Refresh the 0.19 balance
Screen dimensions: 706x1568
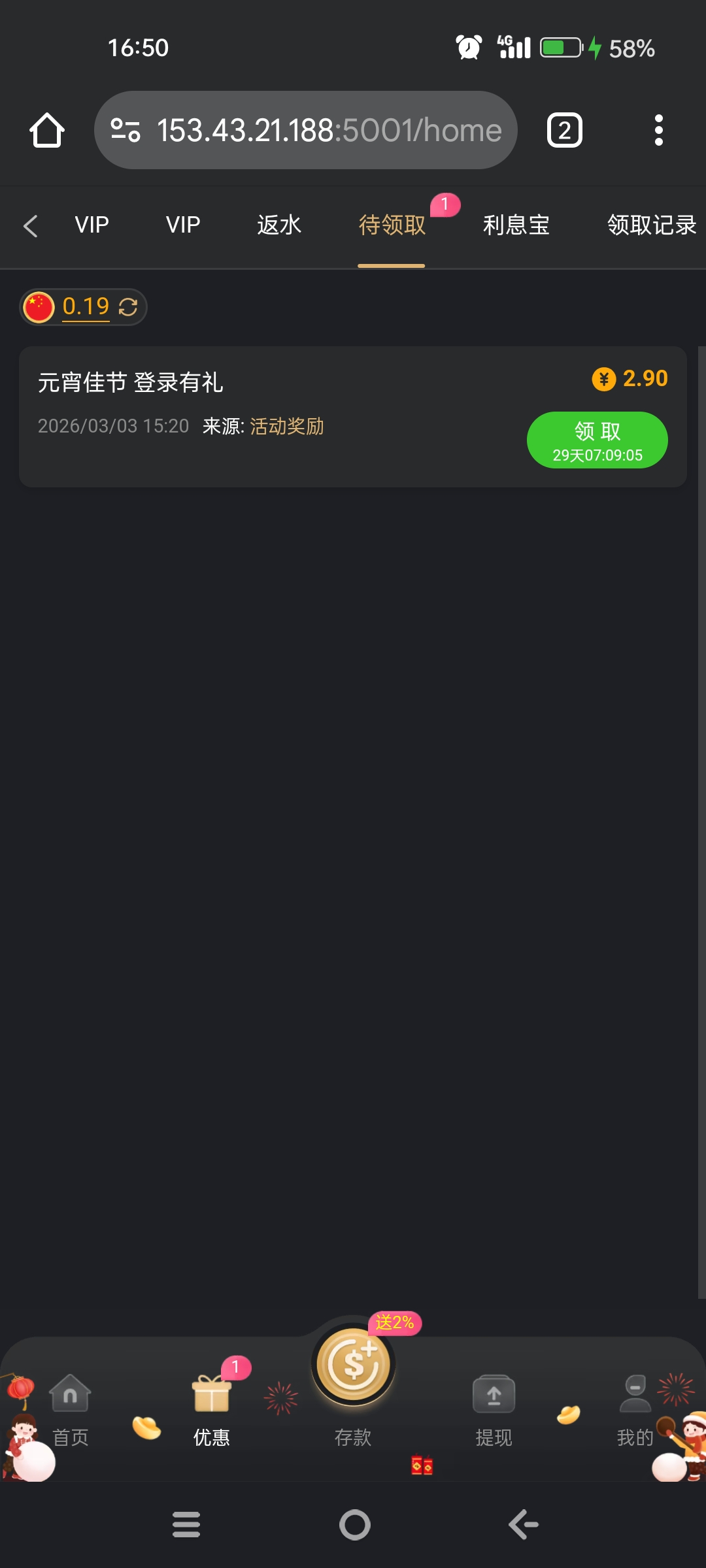(128, 307)
